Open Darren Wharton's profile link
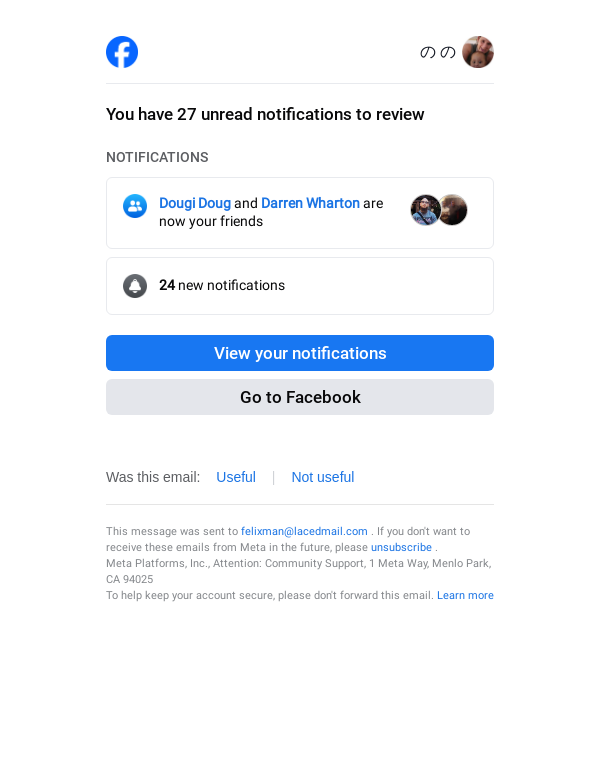 pyautogui.click(x=310, y=203)
